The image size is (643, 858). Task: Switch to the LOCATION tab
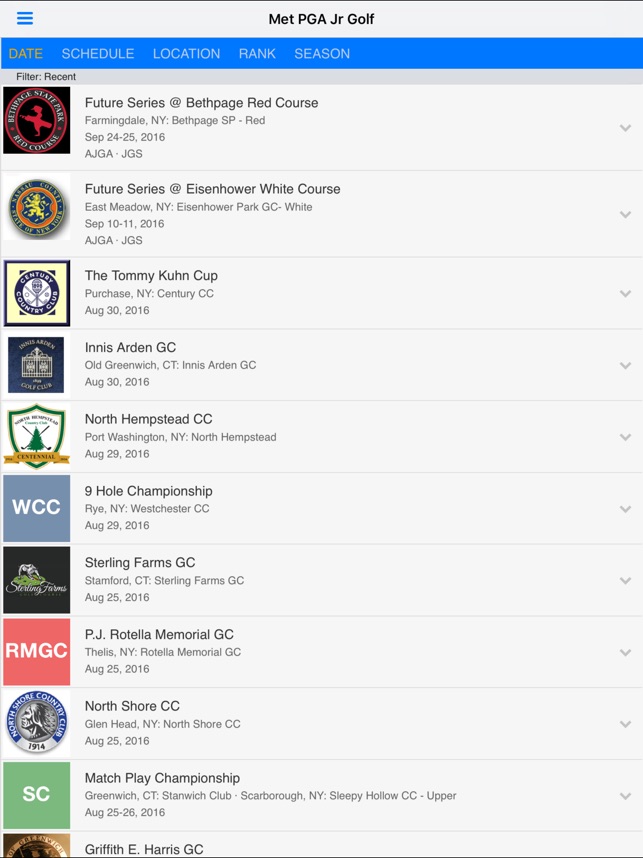(x=186, y=54)
